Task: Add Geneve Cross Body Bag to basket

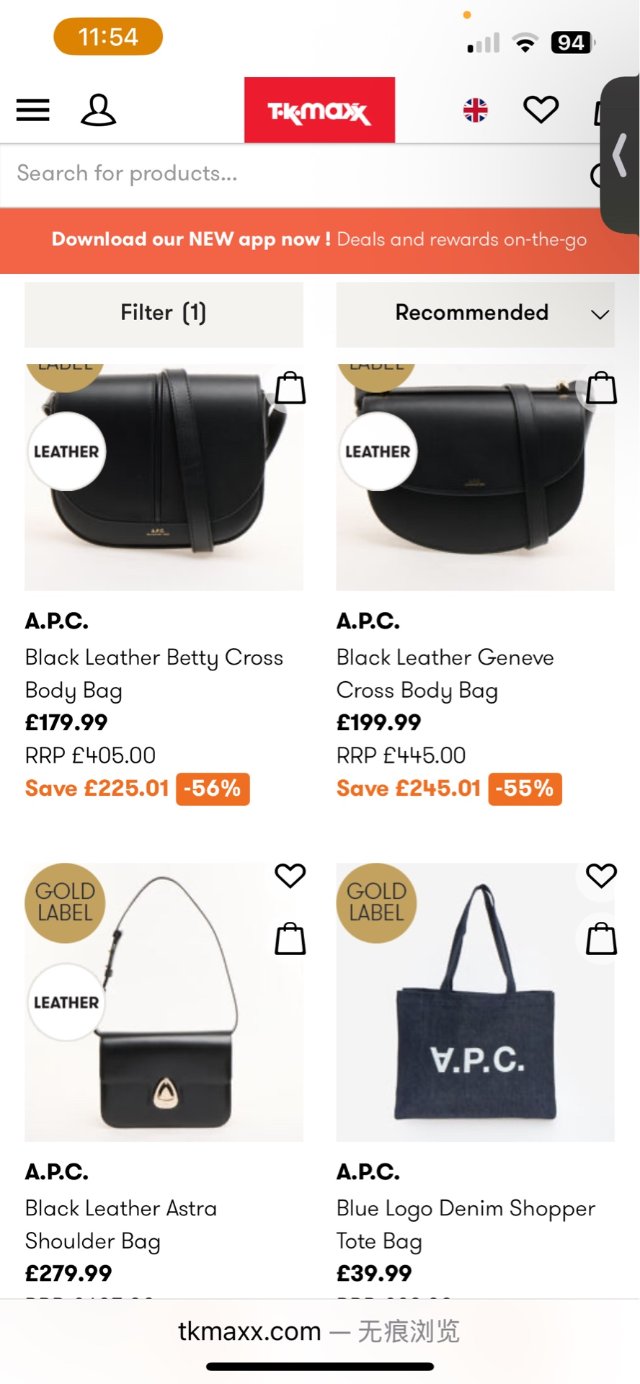Action: [601, 388]
